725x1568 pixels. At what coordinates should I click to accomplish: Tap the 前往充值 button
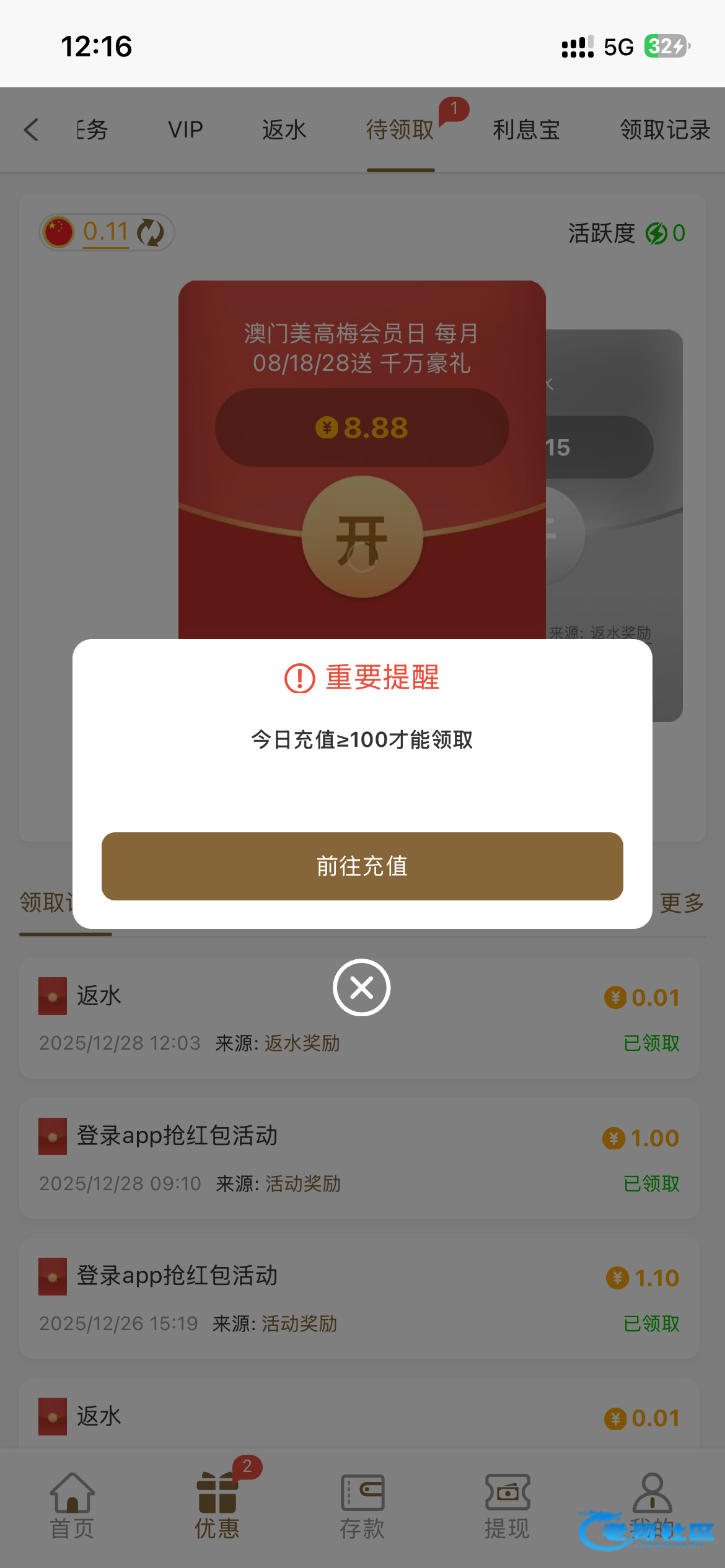[362, 866]
